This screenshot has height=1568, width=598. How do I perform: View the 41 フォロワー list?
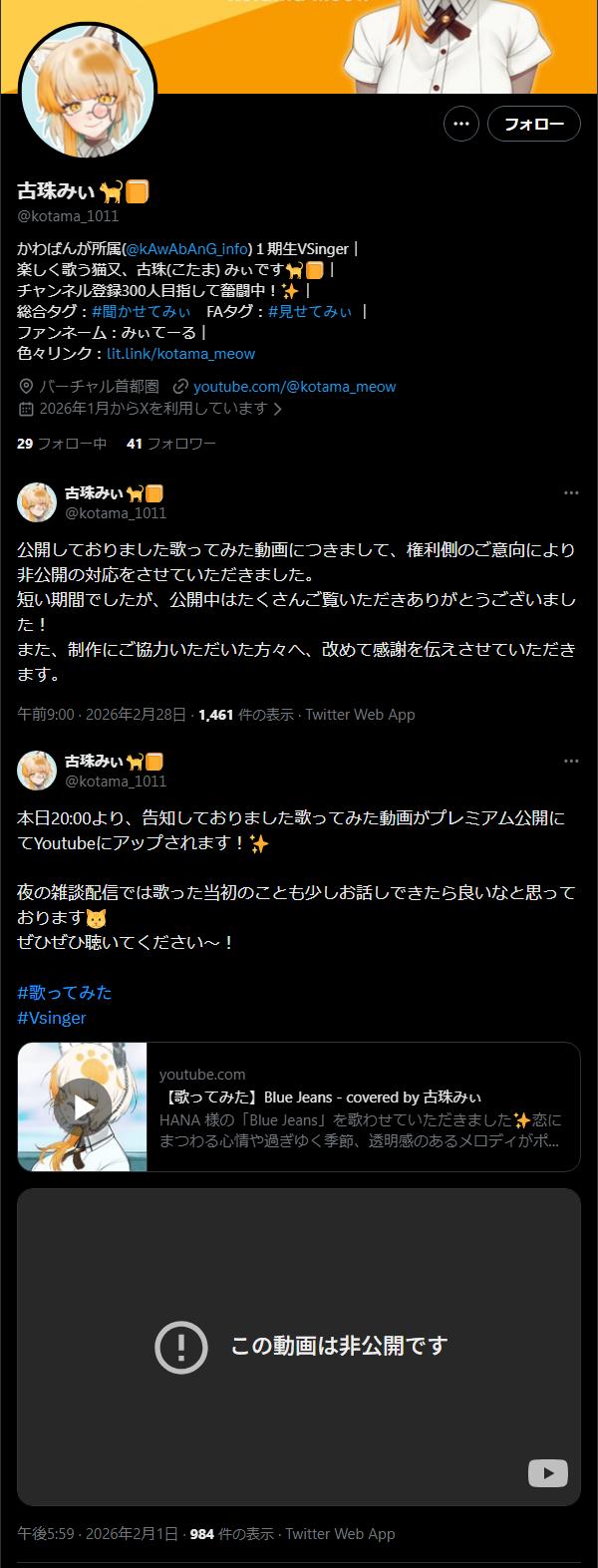pyautogui.click(x=170, y=444)
